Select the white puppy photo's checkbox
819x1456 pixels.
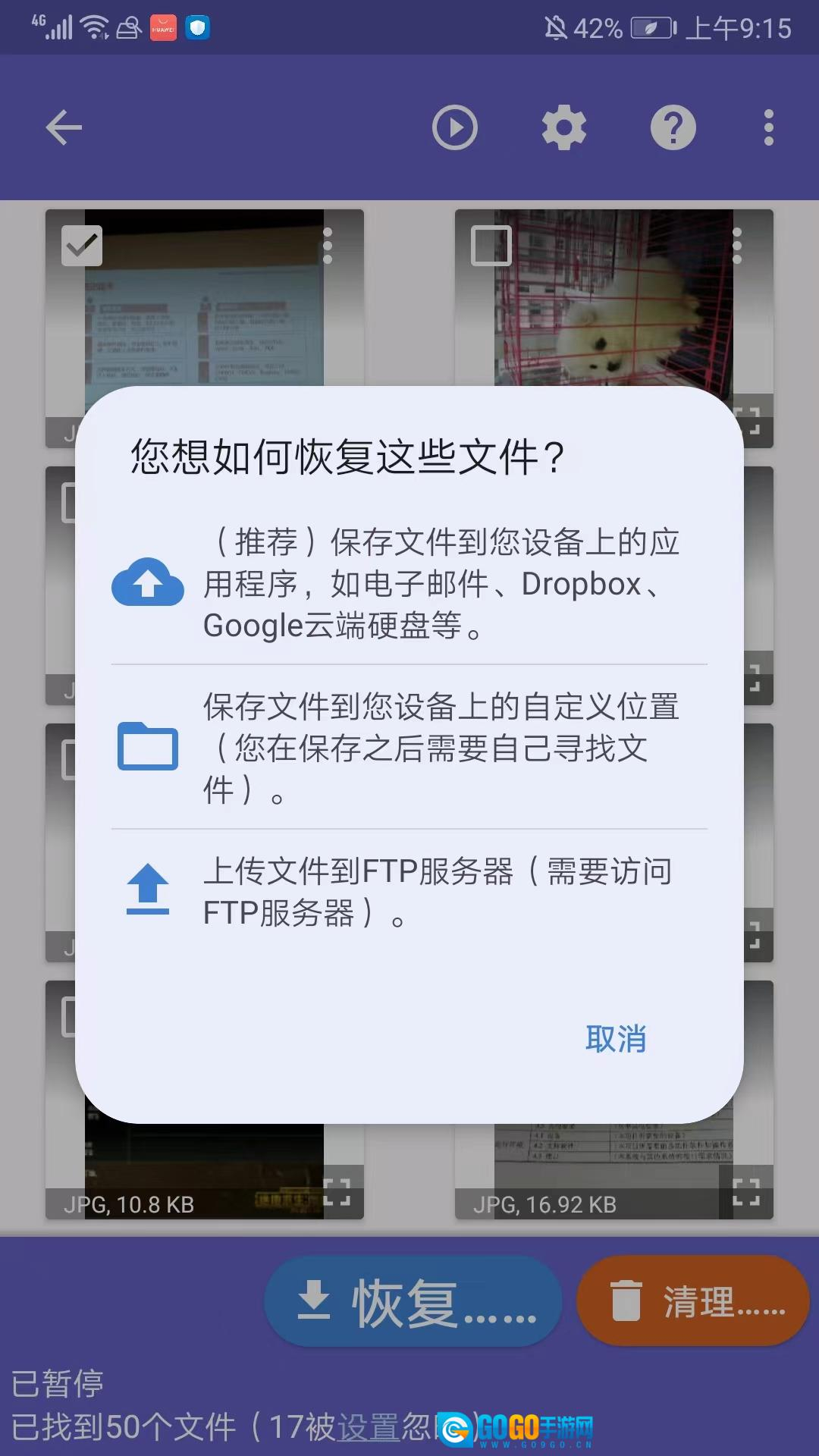491,246
